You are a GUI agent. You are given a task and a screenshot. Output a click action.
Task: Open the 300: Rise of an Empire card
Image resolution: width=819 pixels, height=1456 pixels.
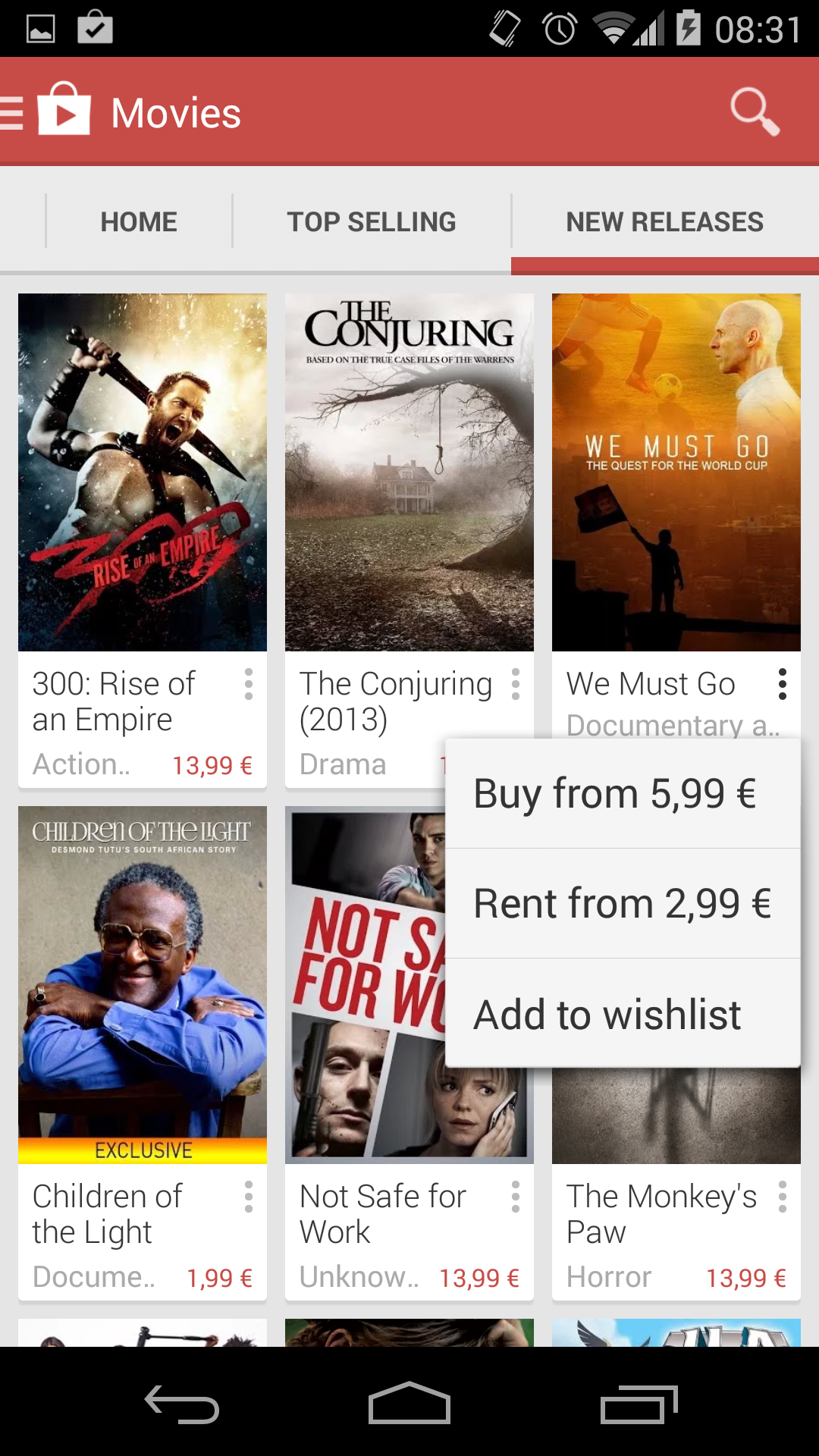click(143, 472)
